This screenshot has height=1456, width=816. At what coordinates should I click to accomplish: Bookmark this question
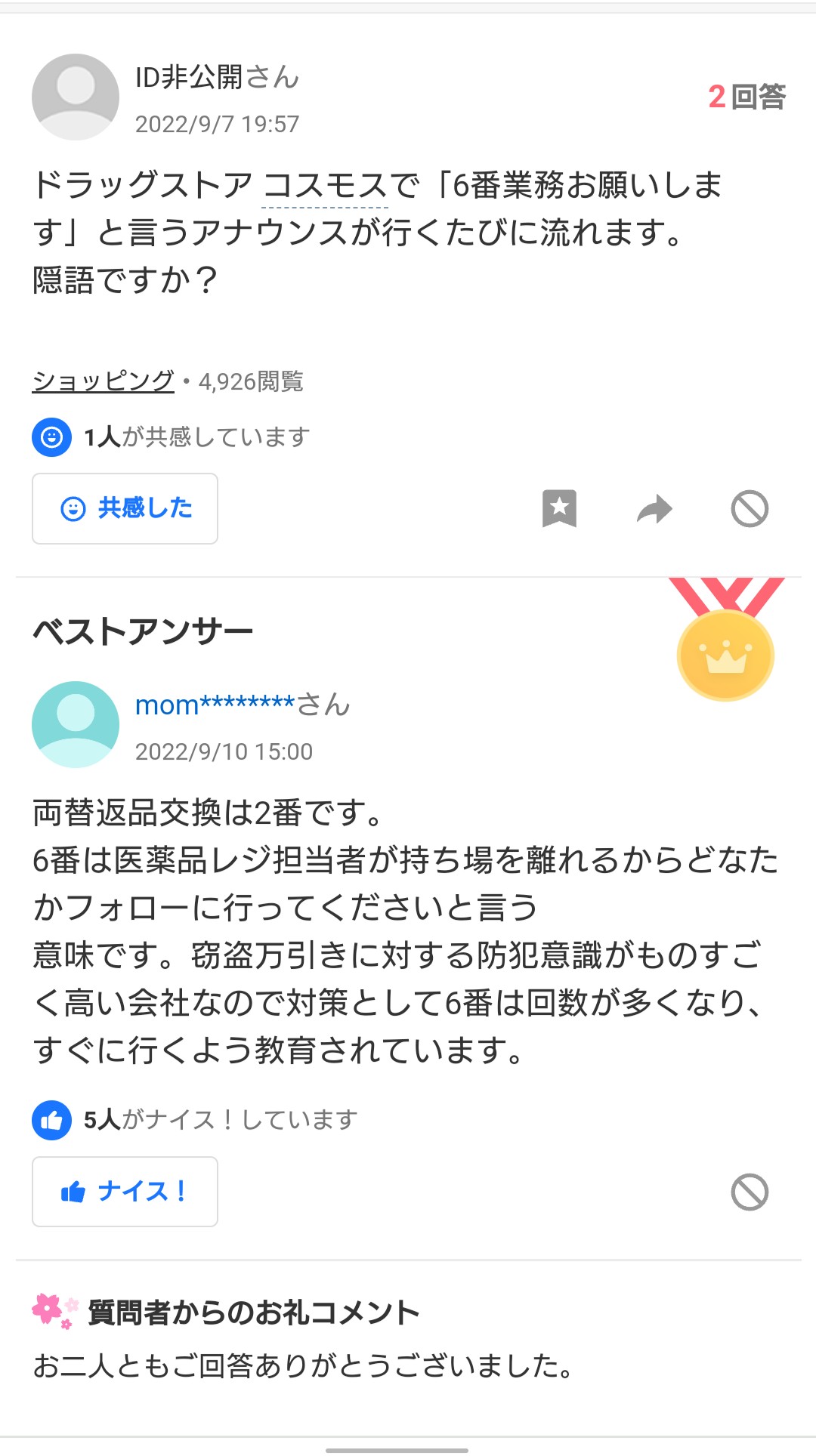point(559,508)
